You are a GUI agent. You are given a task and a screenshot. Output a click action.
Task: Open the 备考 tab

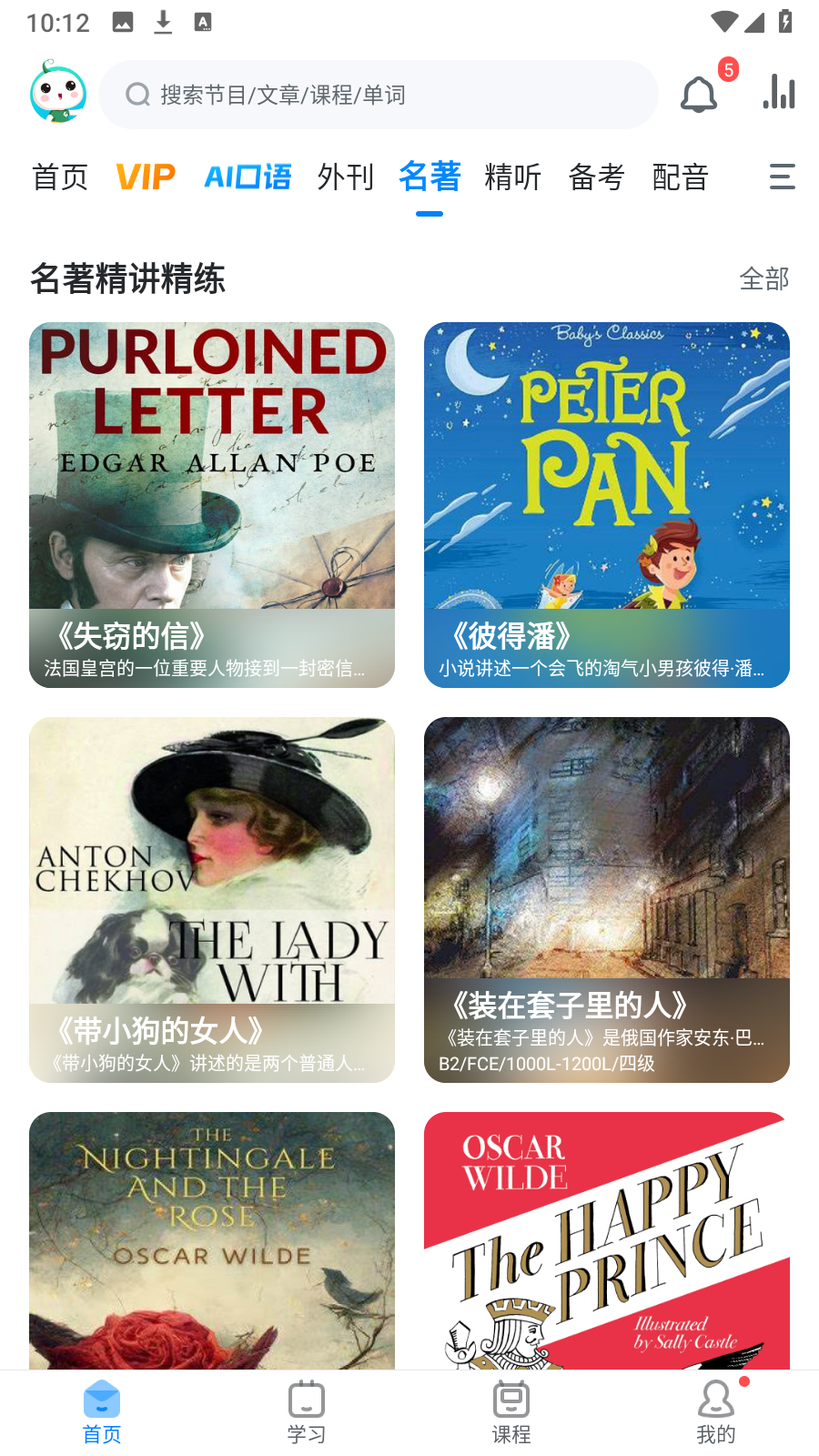[x=597, y=177]
